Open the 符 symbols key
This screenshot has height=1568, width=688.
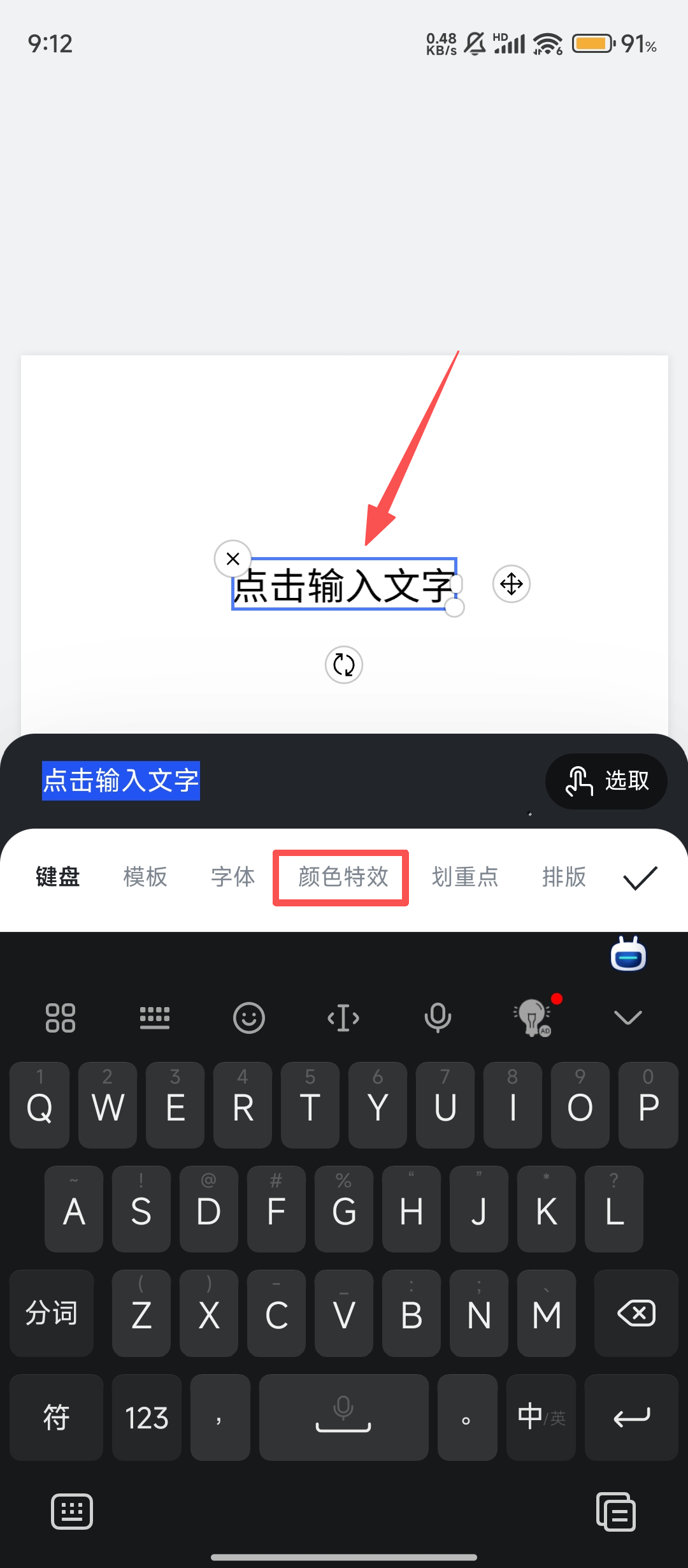[56, 1417]
